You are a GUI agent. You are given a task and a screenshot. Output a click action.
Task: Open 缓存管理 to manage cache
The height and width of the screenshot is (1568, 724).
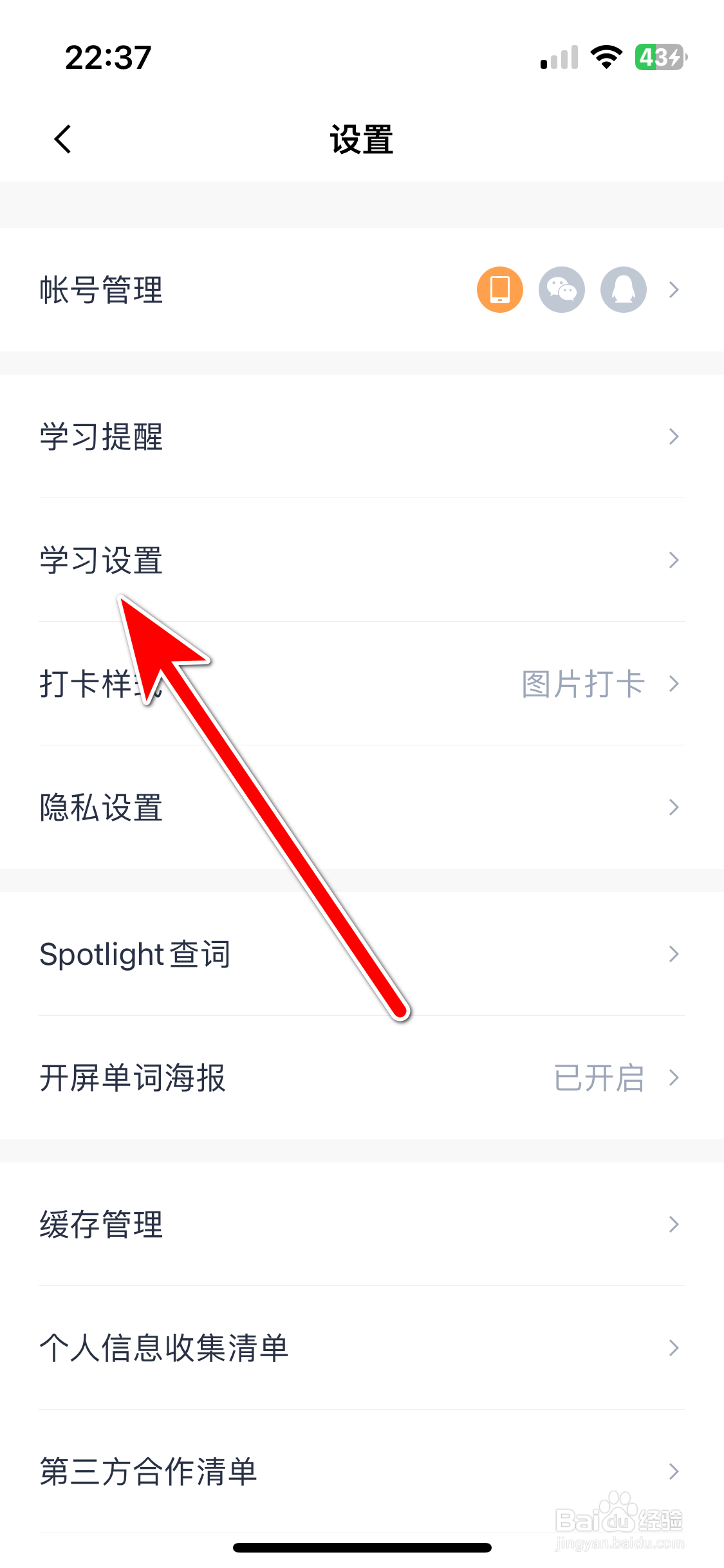(100, 1224)
